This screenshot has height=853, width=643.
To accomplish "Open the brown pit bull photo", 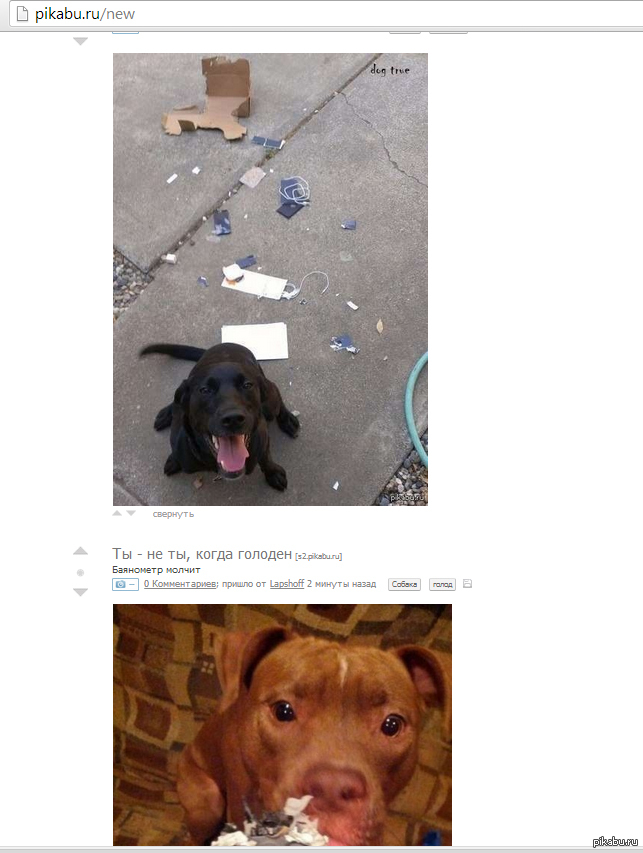I will coord(282,724).
